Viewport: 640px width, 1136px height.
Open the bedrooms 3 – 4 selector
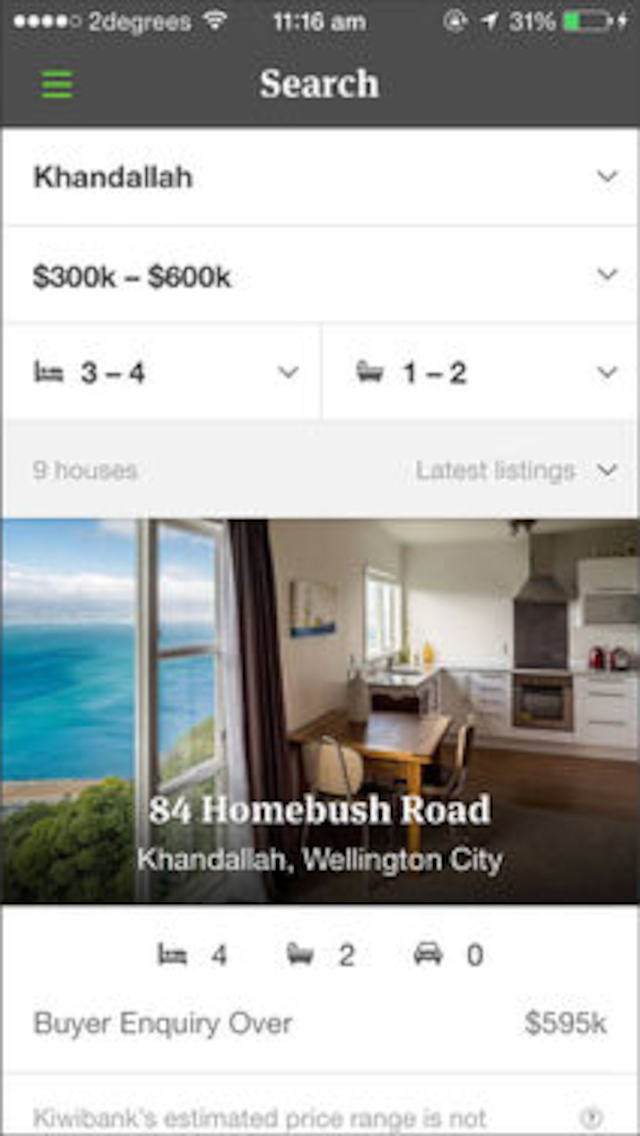[x=162, y=372]
